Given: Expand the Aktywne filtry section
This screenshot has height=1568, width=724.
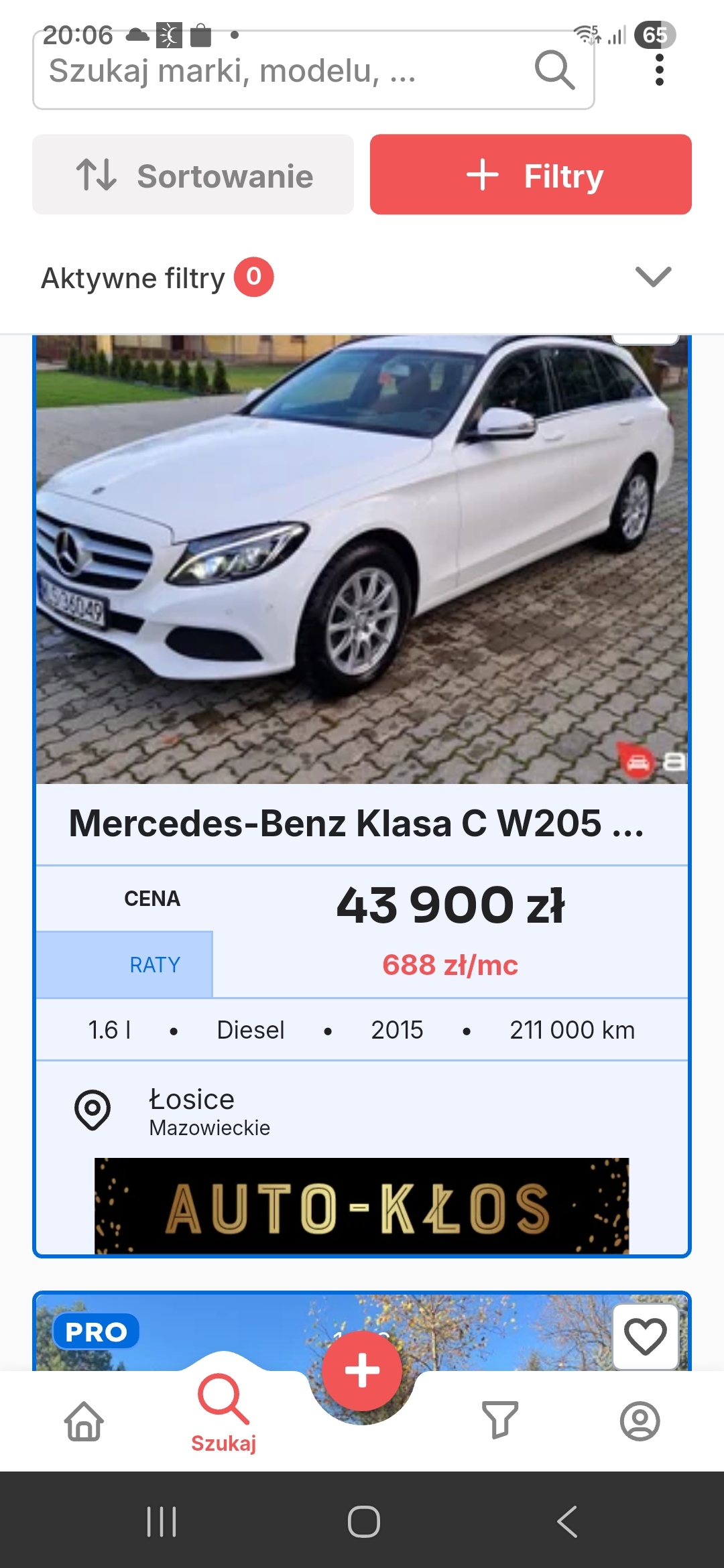Looking at the screenshot, I should pos(652,277).
